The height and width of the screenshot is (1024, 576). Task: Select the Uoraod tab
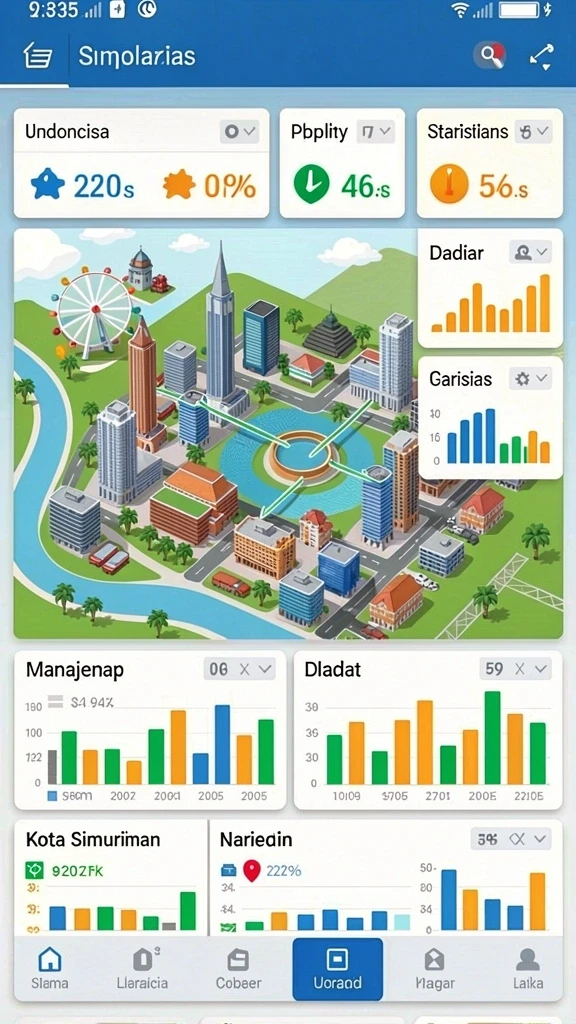pyautogui.click(x=337, y=969)
